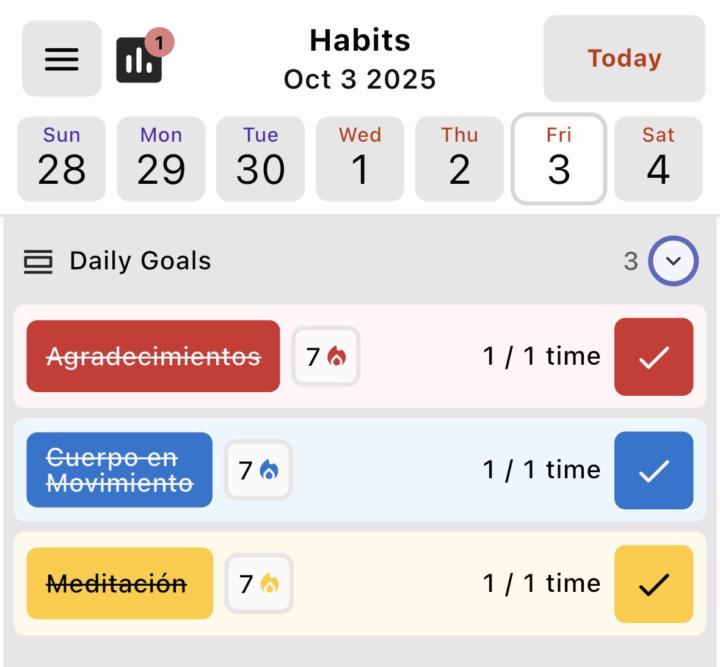
Task: Collapse the Daily Goals section
Action: click(x=673, y=262)
